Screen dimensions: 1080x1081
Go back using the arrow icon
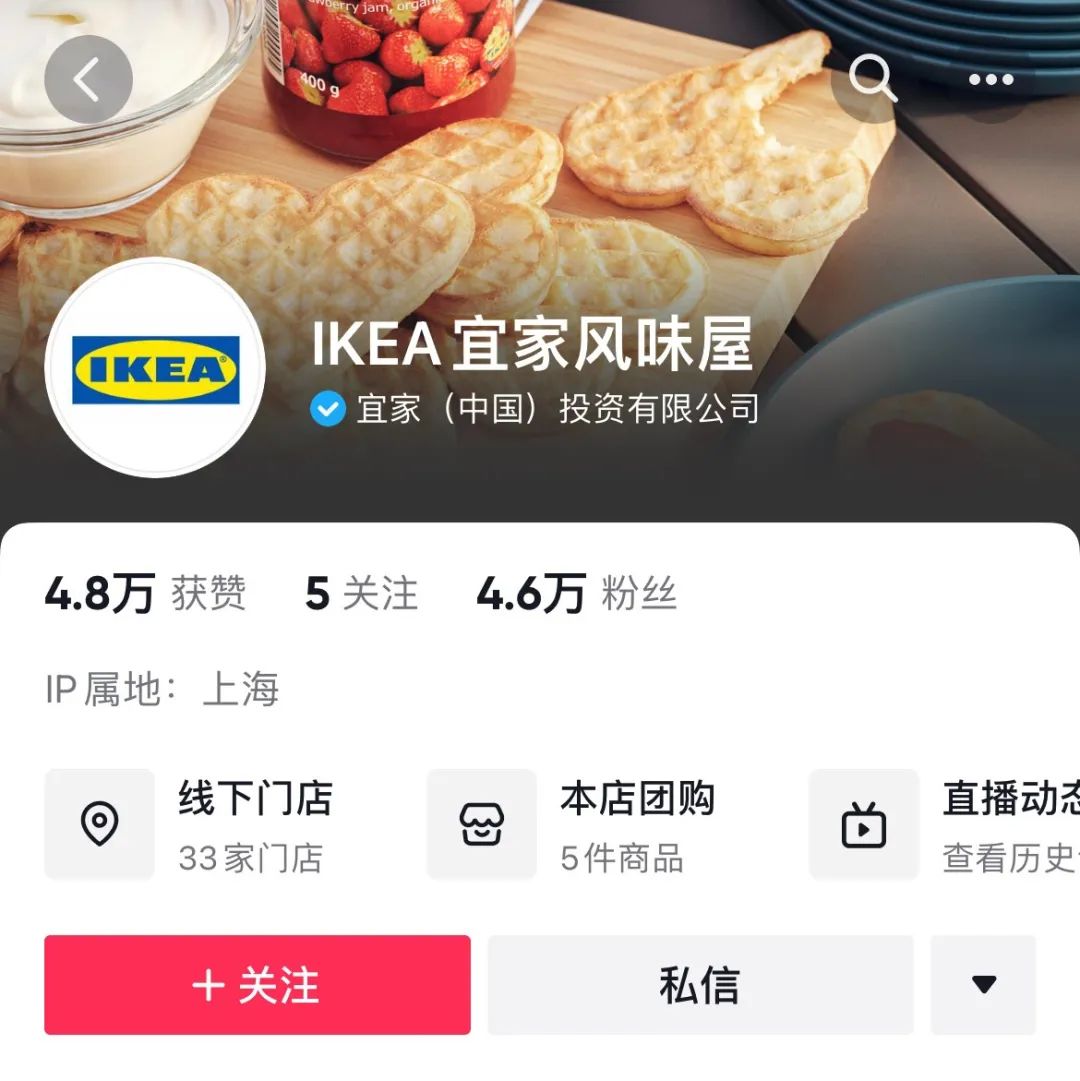88,80
